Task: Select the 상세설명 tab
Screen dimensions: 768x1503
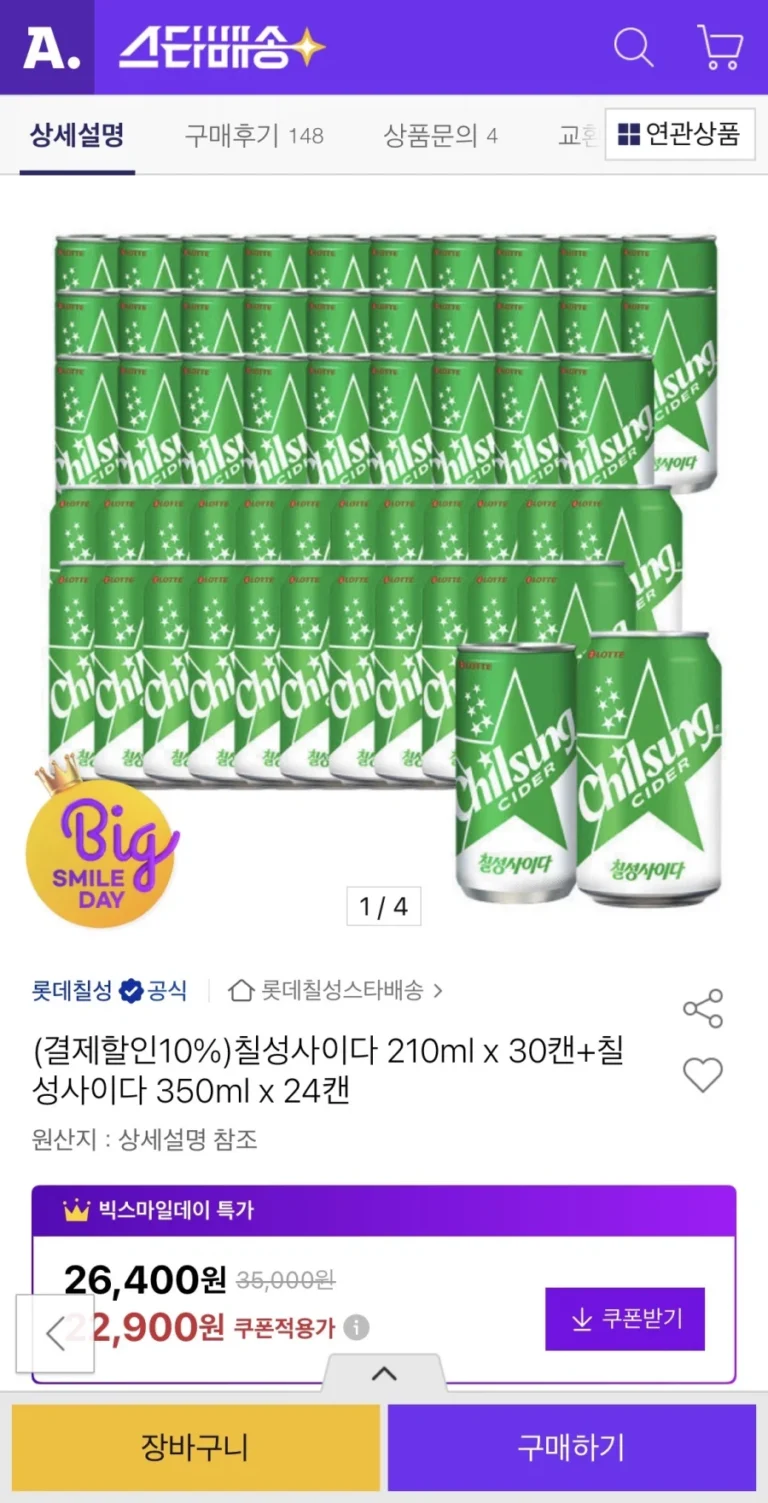Action: click(77, 135)
